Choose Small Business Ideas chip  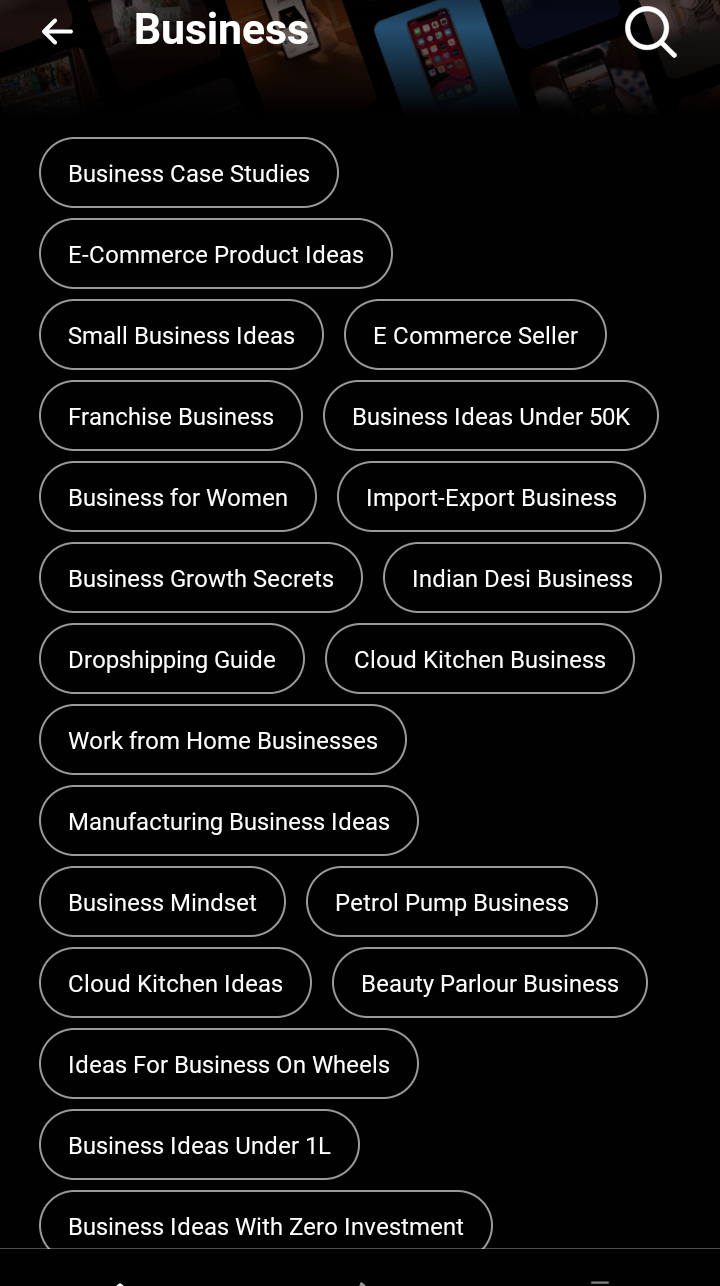(181, 335)
